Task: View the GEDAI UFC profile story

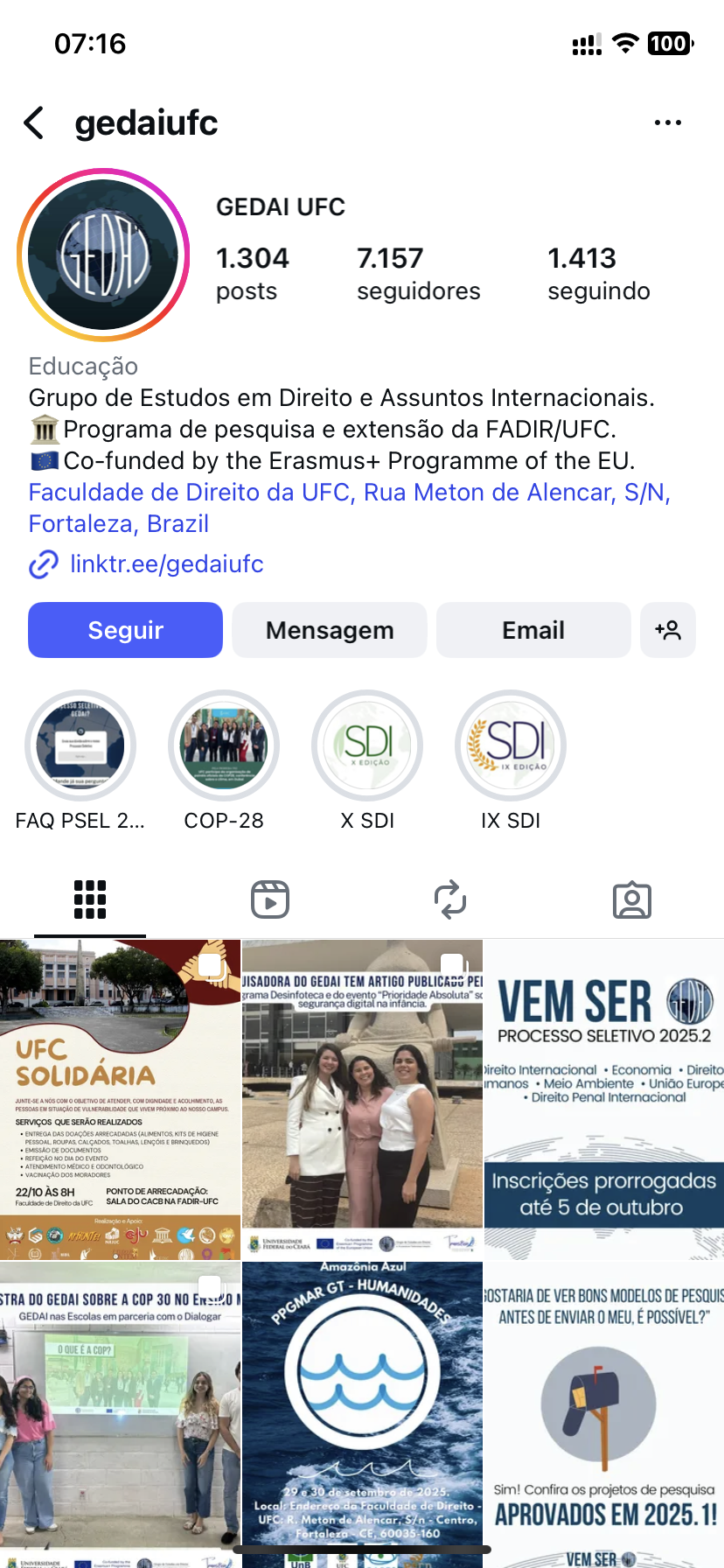Action: coord(103,255)
